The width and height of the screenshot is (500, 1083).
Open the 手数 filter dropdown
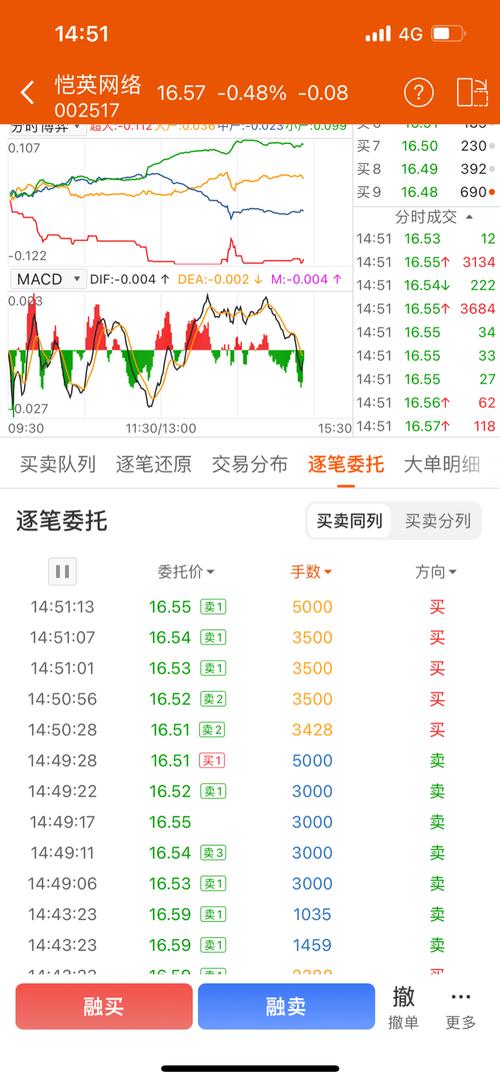coord(311,572)
